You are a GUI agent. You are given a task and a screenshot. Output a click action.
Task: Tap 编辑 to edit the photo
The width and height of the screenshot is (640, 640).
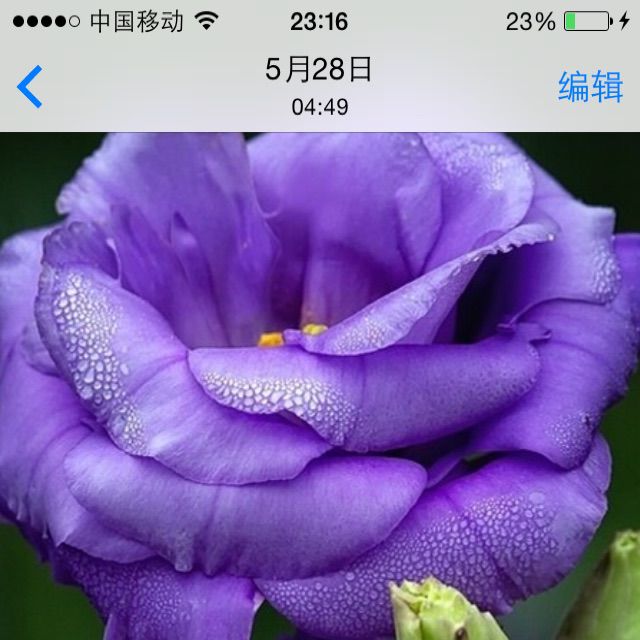pos(590,87)
